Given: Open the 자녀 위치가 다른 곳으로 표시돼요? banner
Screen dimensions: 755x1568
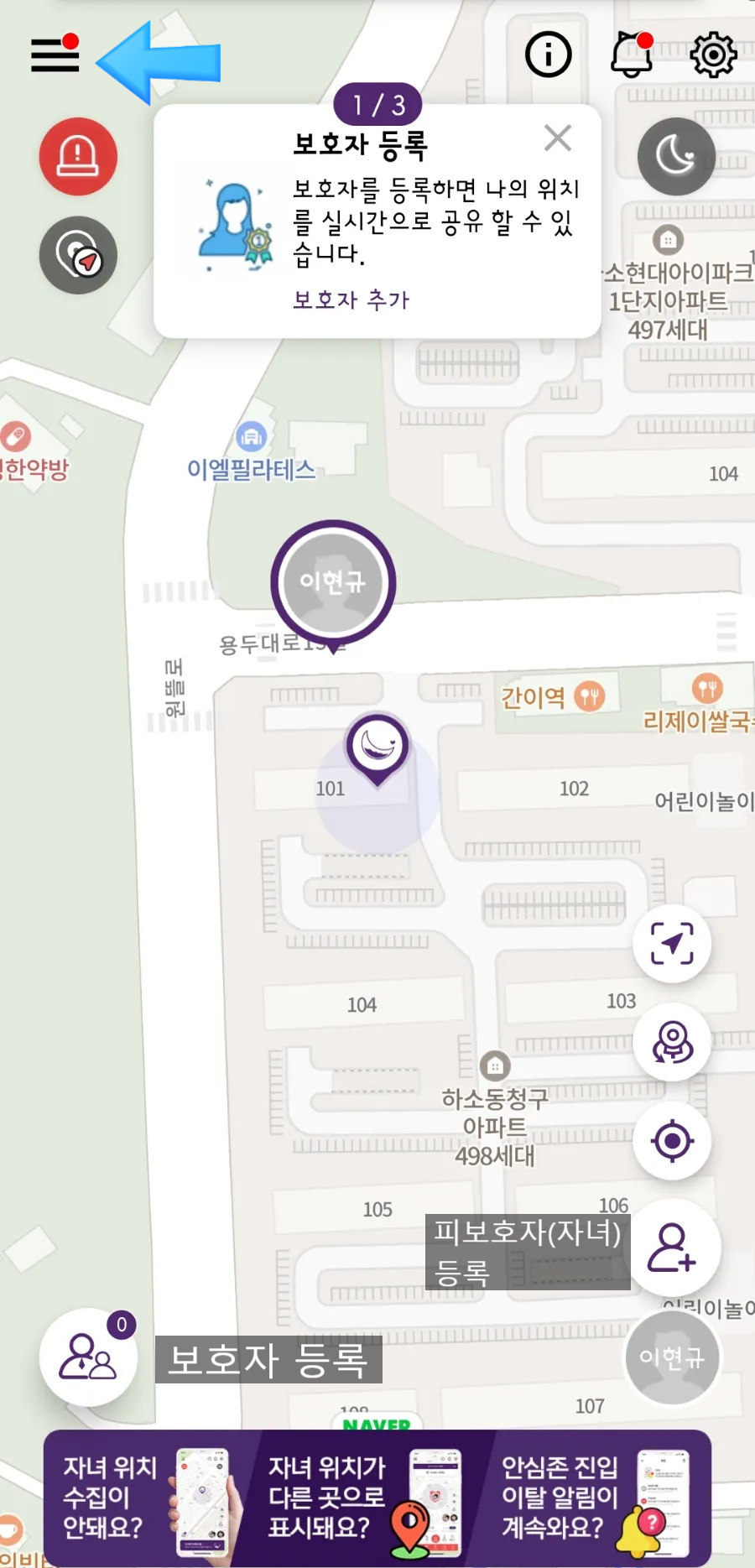Looking at the screenshot, I should pos(365,1498).
